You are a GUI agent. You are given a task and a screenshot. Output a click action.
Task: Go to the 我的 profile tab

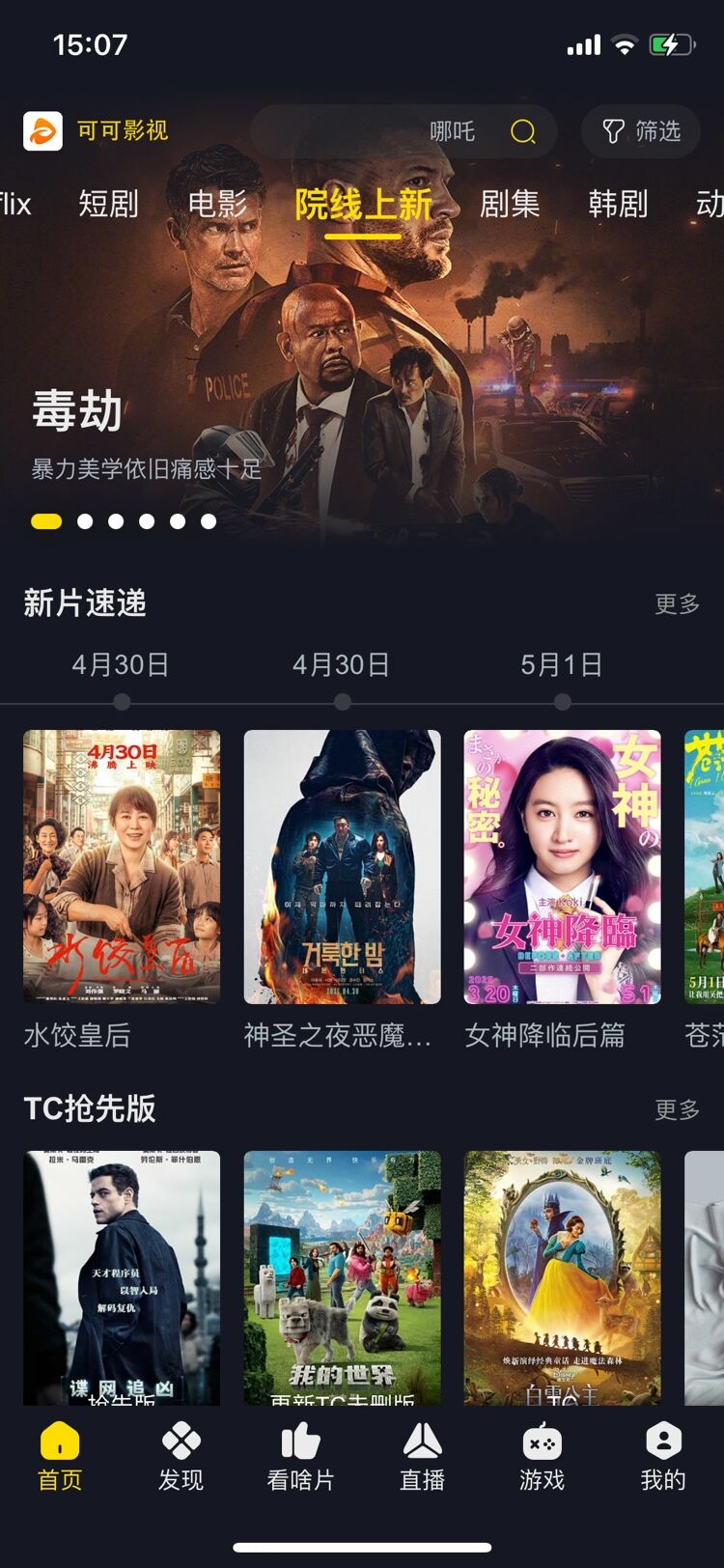663,1456
